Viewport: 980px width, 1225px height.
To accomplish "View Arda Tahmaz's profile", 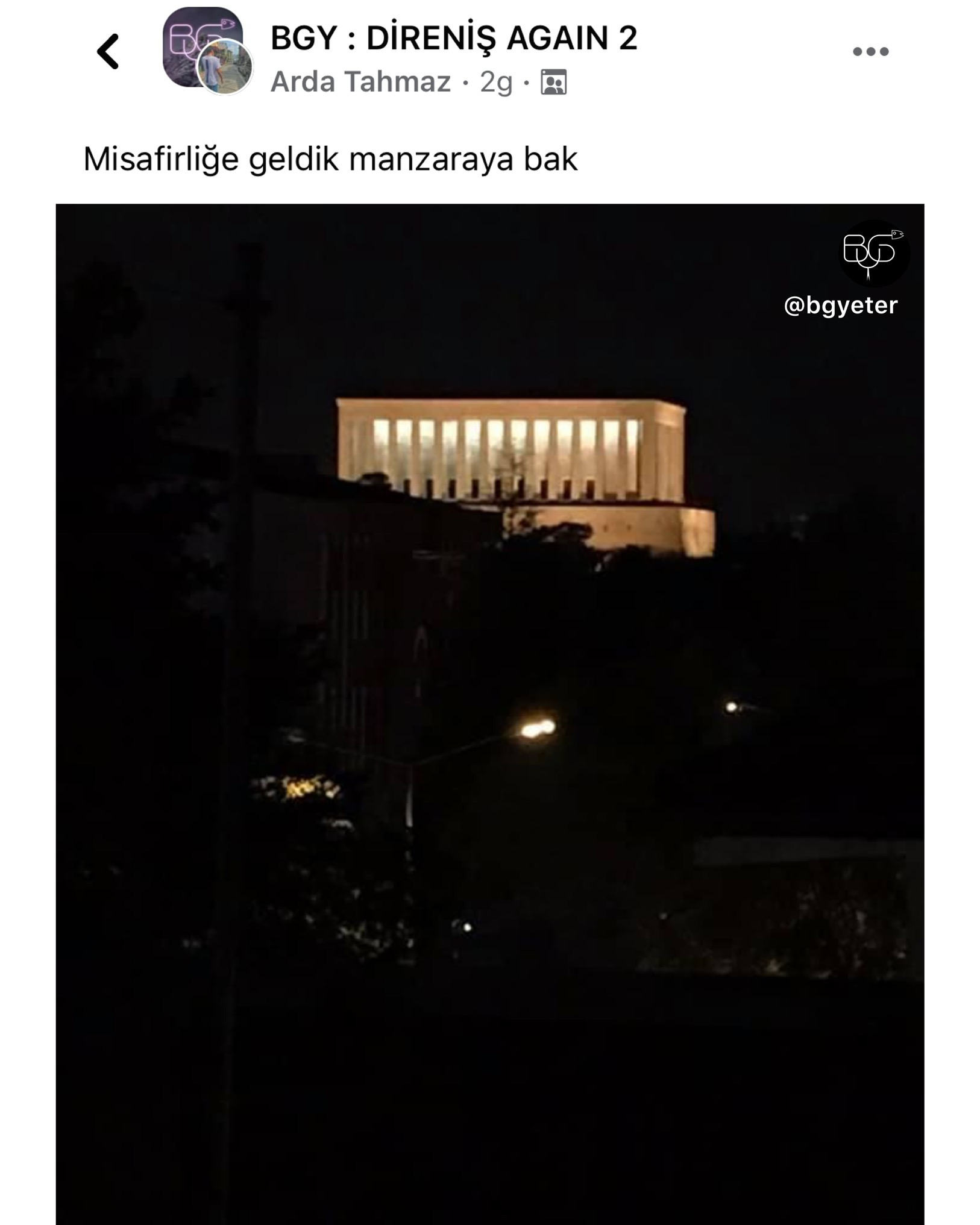I will point(360,82).
